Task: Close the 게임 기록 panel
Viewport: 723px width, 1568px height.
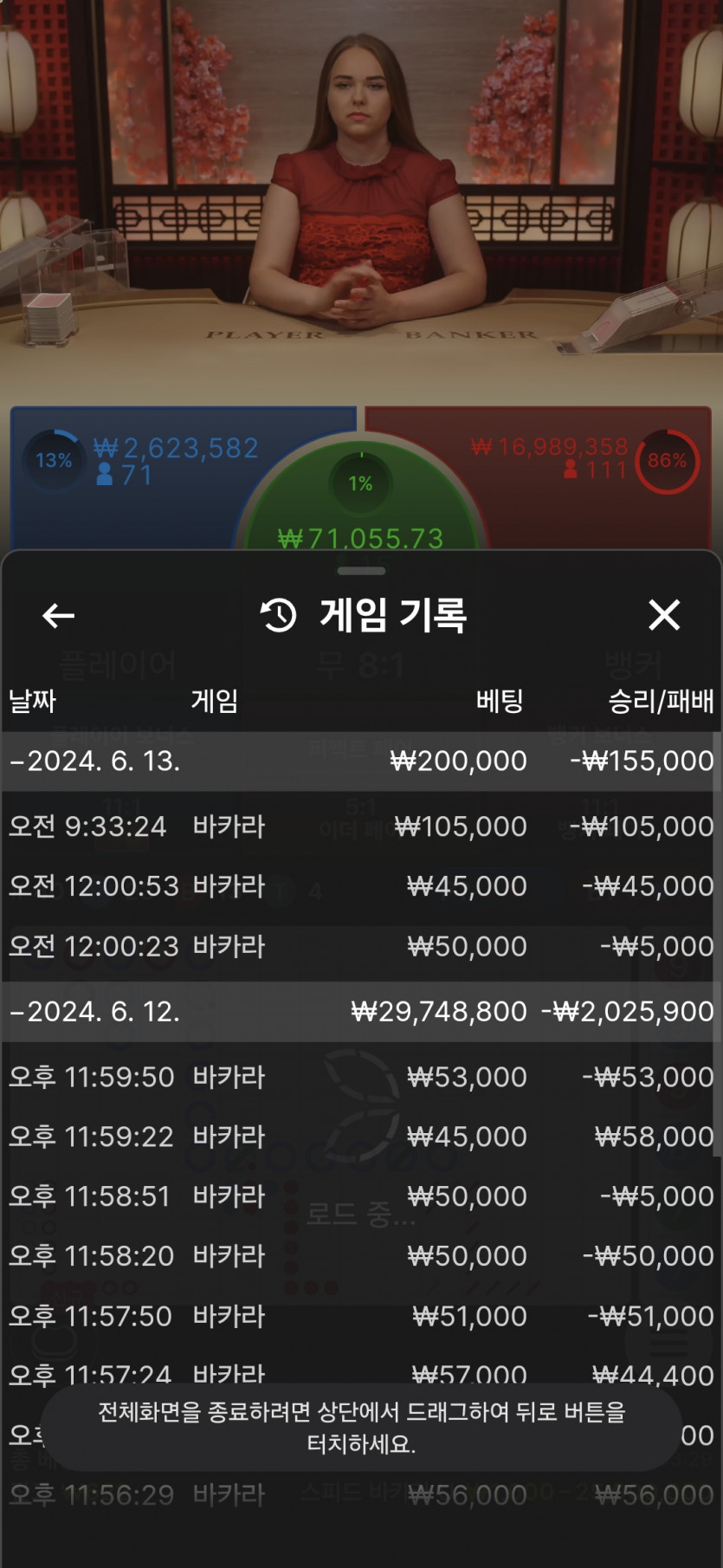Action: point(664,615)
